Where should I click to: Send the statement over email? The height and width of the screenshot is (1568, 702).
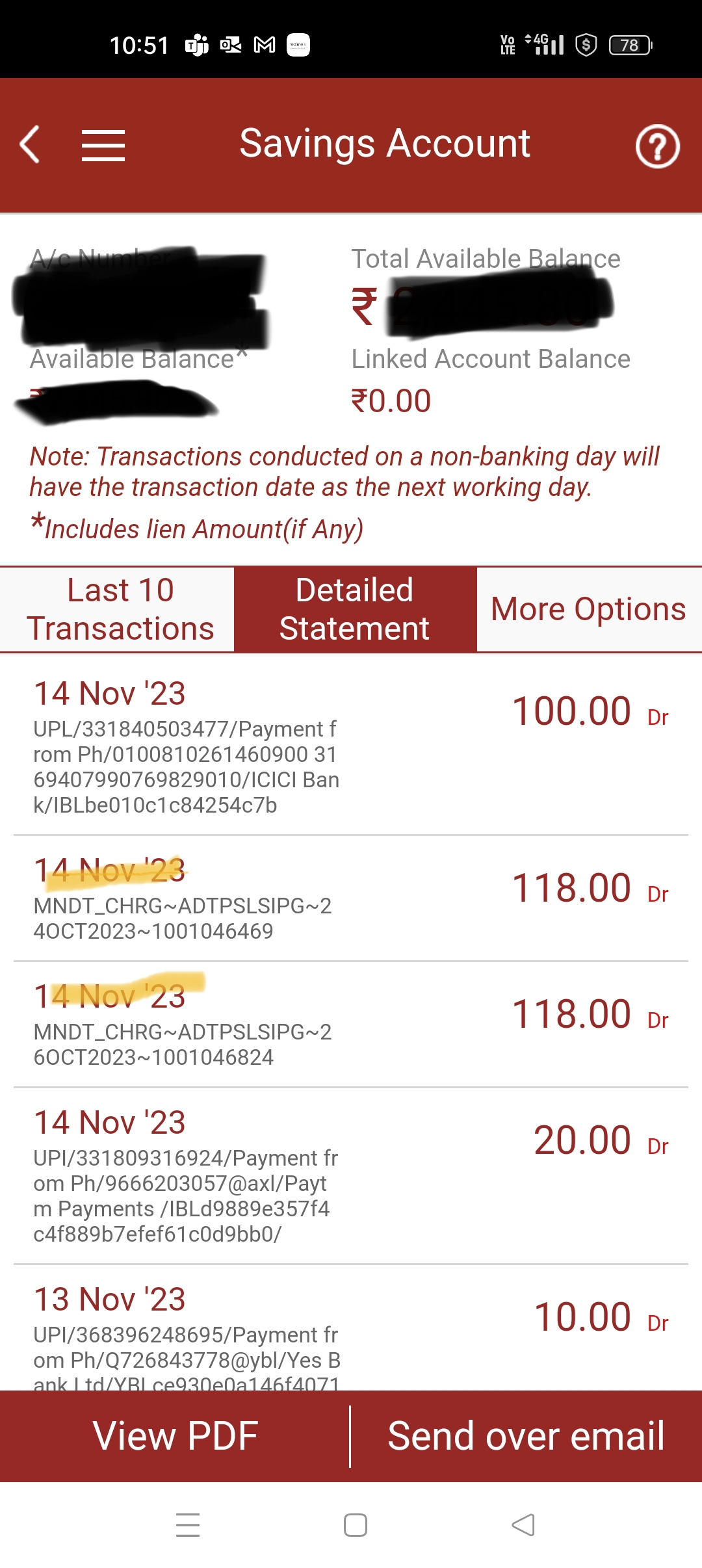(x=526, y=1436)
